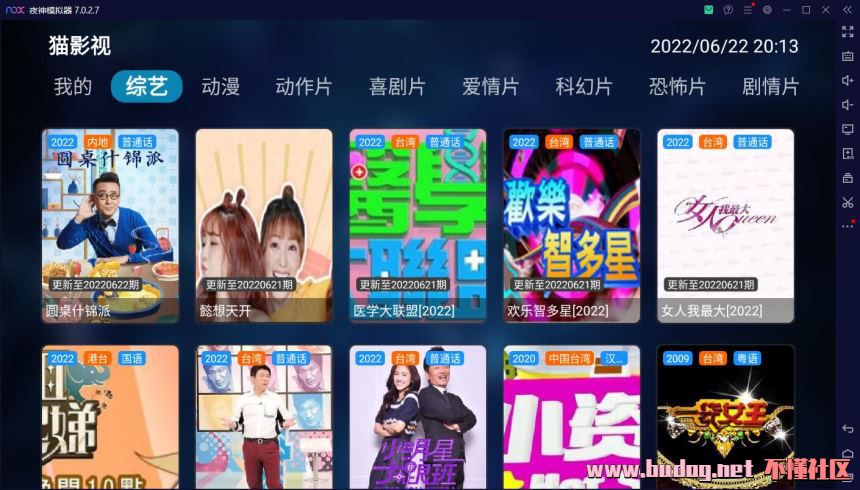The height and width of the screenshot is (490, 860).
Task: Switch to the 恐怖片 tab
Action: click(x=677, y=87)
